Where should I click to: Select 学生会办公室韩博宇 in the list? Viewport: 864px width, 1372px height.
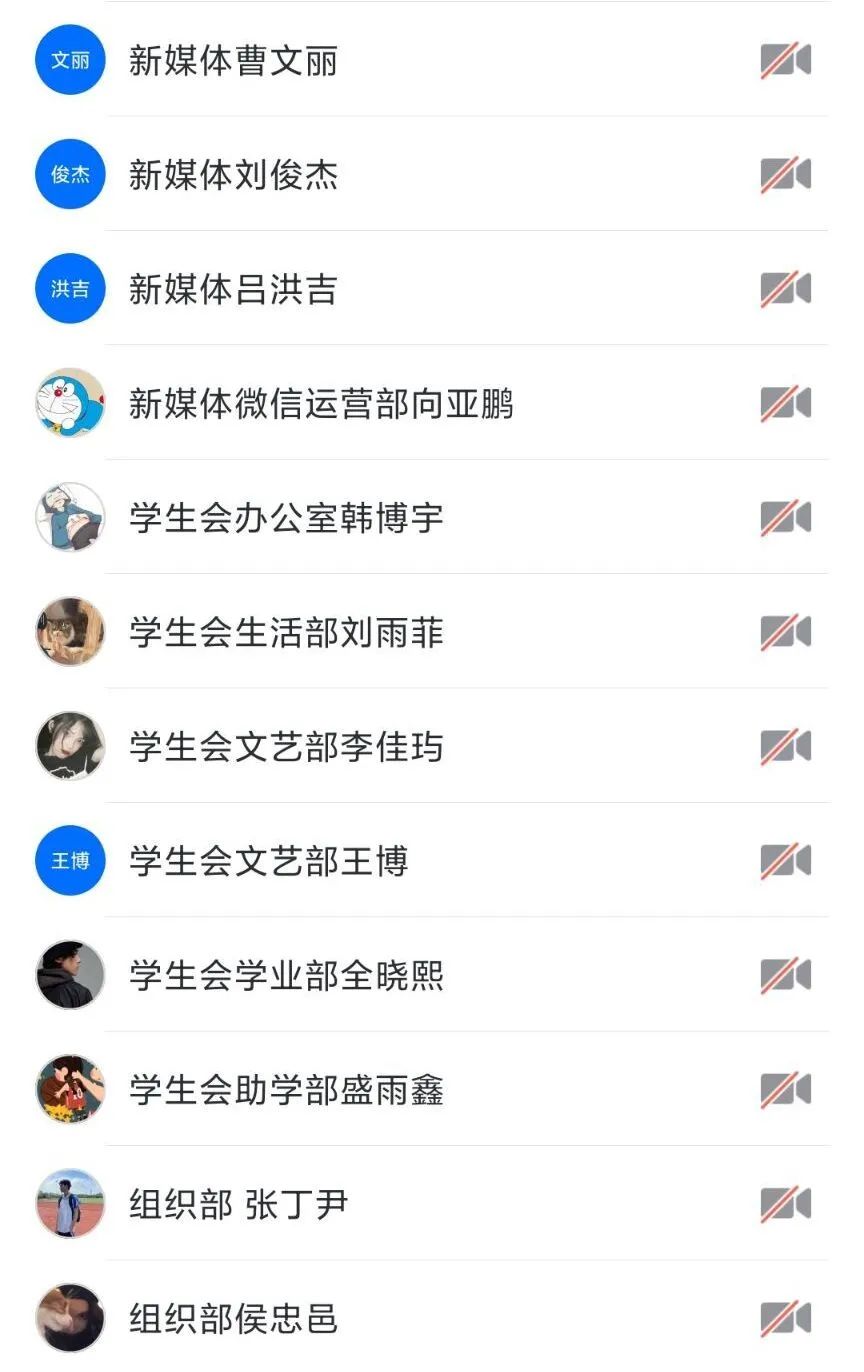[286, 518]
